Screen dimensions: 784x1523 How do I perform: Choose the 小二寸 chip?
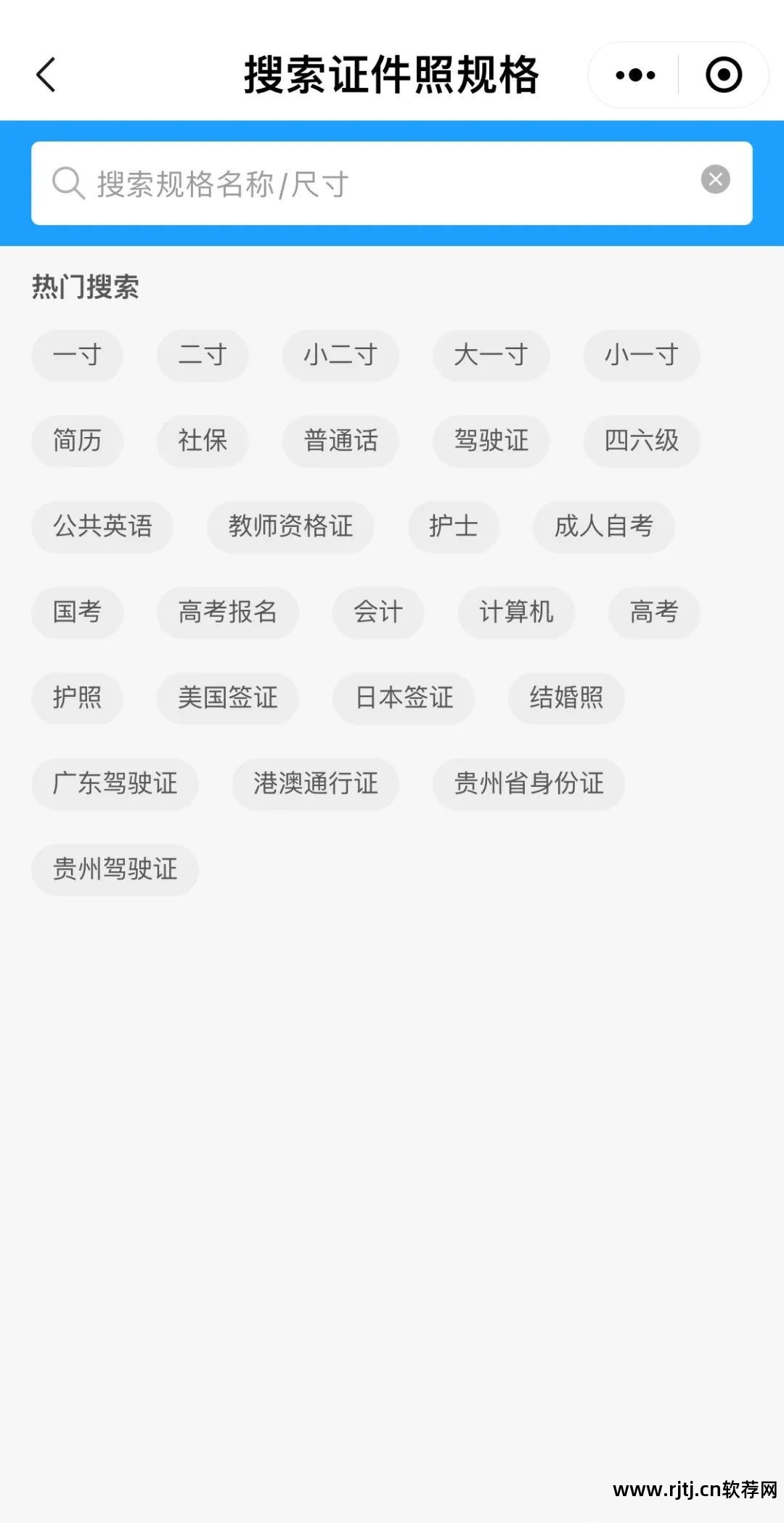pyautogui.click(x=340, y=355)
